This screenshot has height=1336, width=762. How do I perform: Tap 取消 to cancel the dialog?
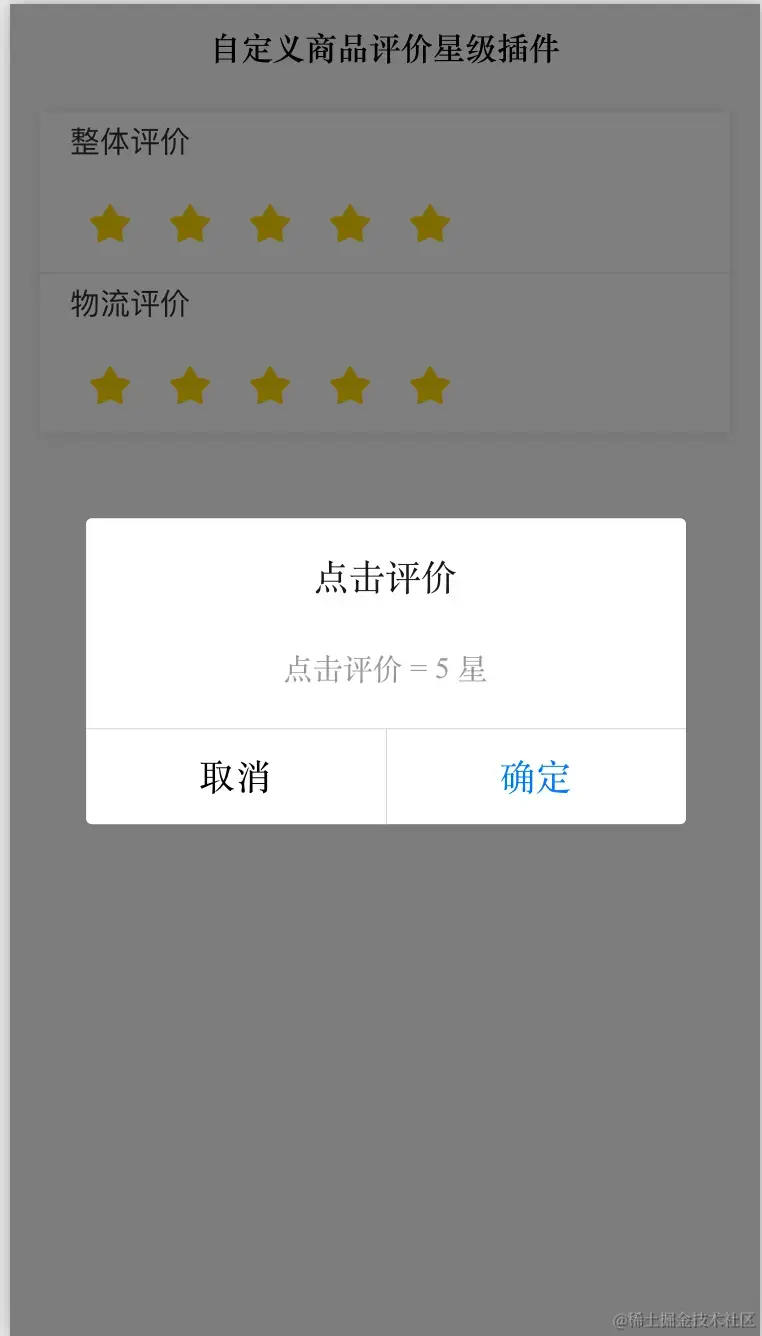tap(235, 777)
